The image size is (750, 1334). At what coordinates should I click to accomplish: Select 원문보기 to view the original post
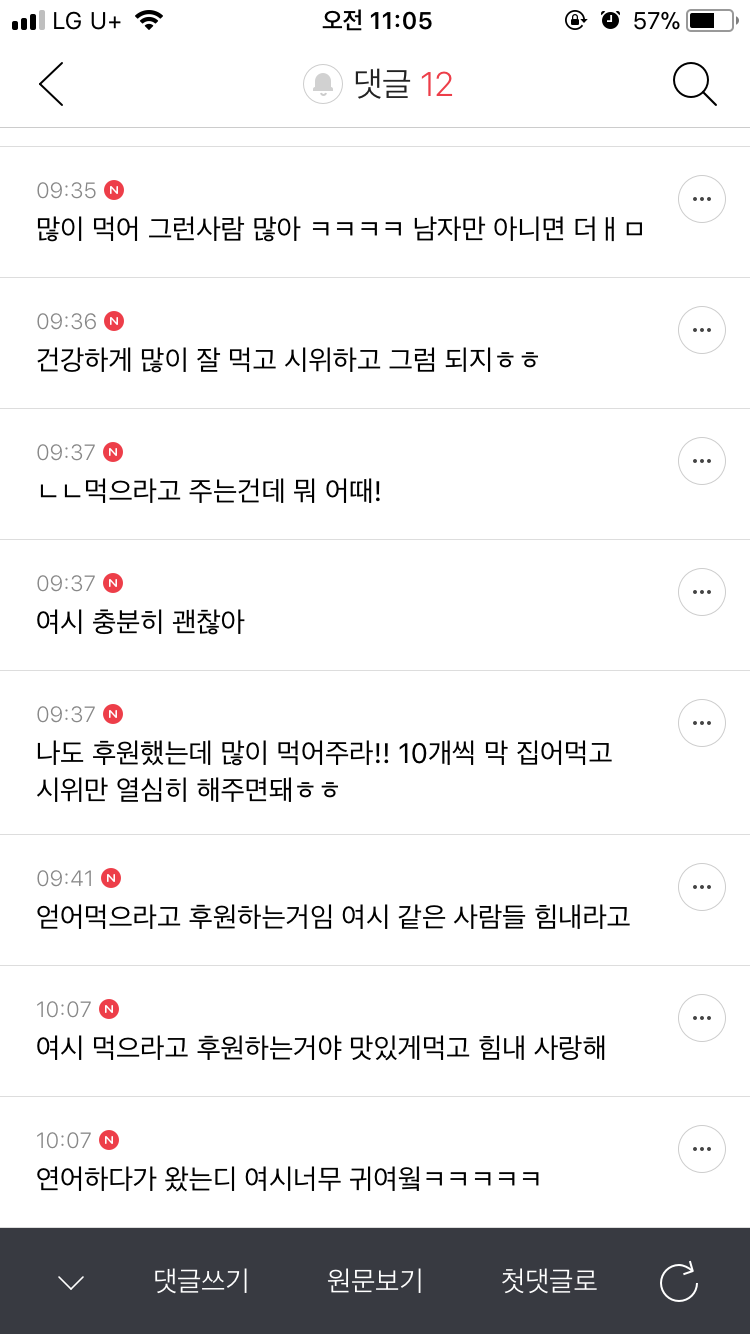click(x=375, y=1281)
